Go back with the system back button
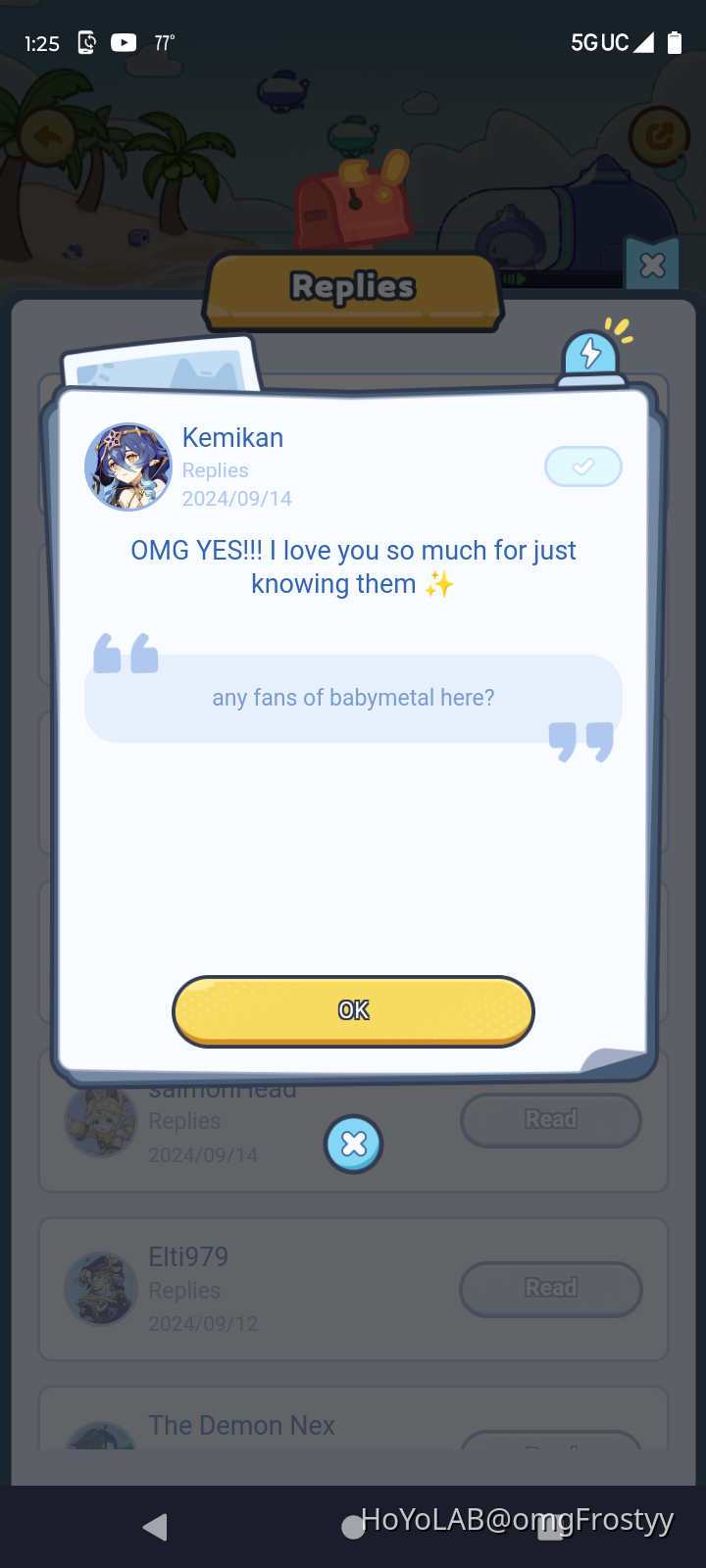Viewport: 706px width, 1568px height. (155, 1526)
